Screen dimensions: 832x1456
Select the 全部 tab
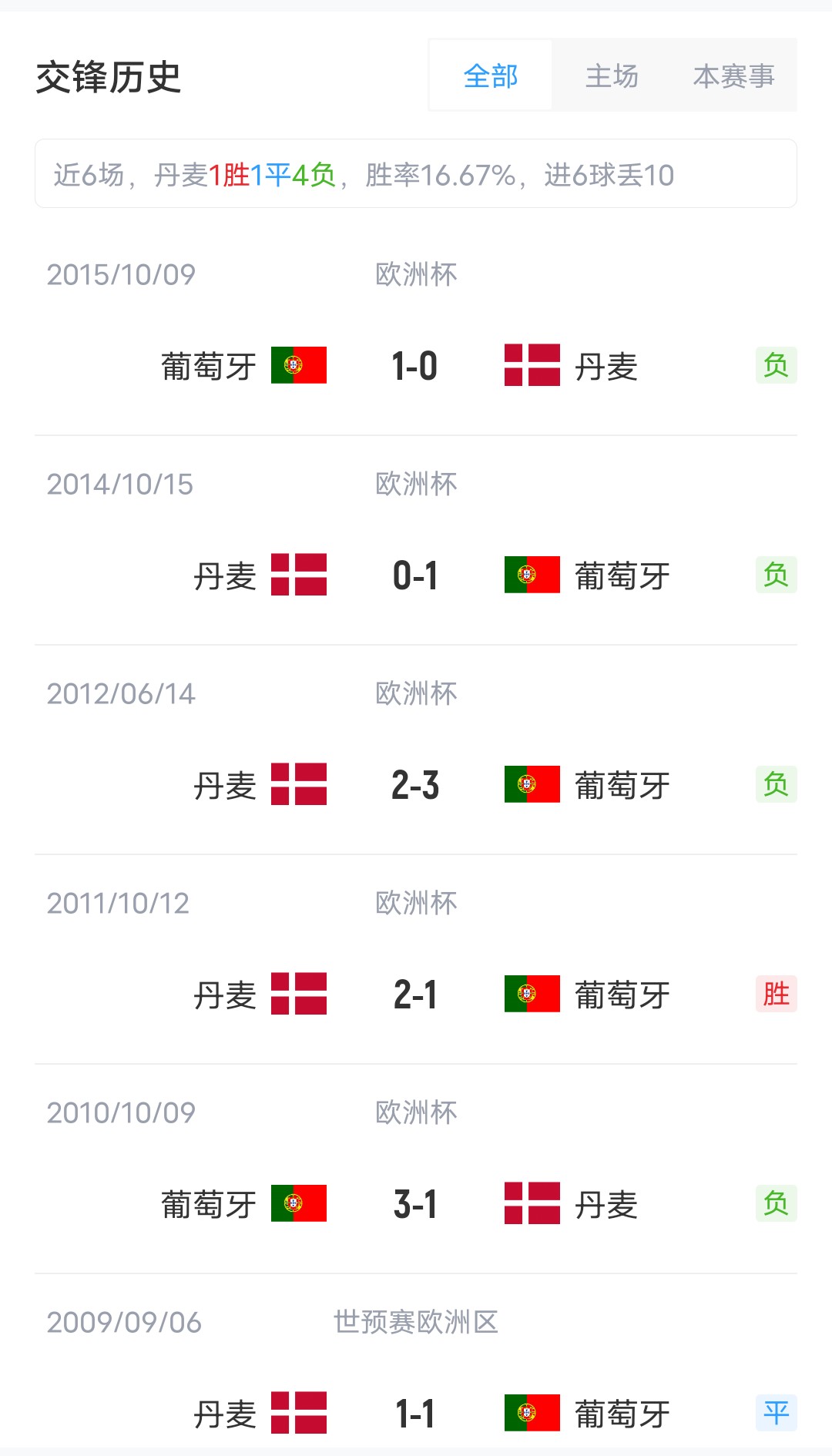pyautogui.click(x=491, y=76)
